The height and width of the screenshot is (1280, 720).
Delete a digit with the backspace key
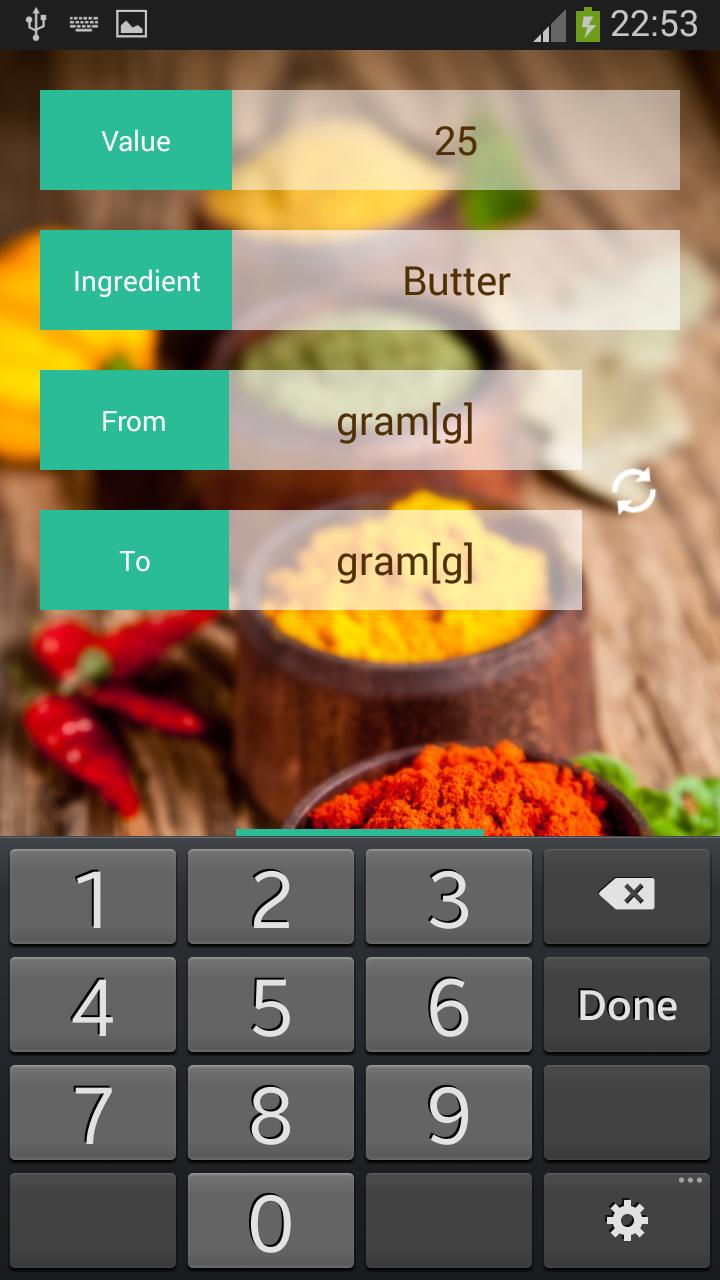coord(627,896)
